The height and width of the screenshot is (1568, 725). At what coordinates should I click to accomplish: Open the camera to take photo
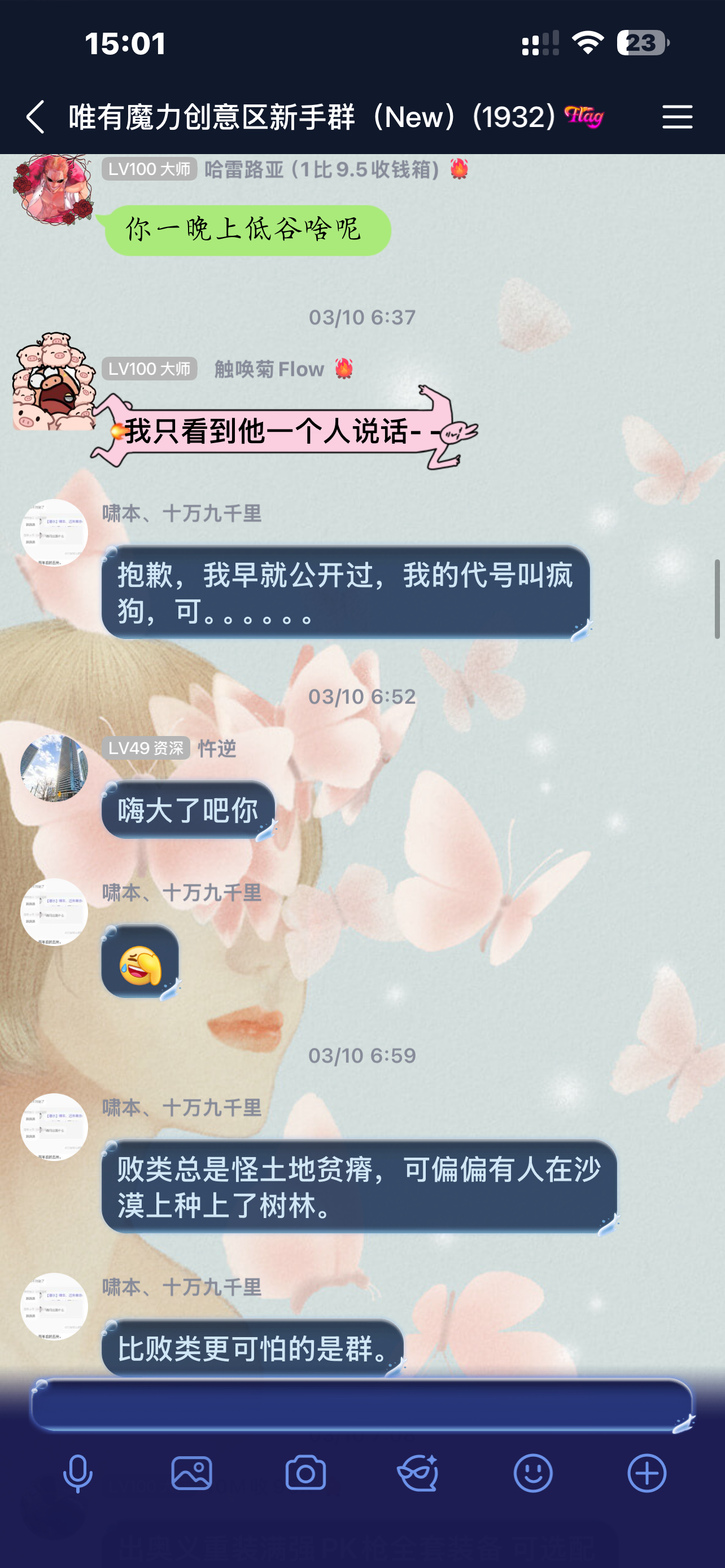[305, 1473]
